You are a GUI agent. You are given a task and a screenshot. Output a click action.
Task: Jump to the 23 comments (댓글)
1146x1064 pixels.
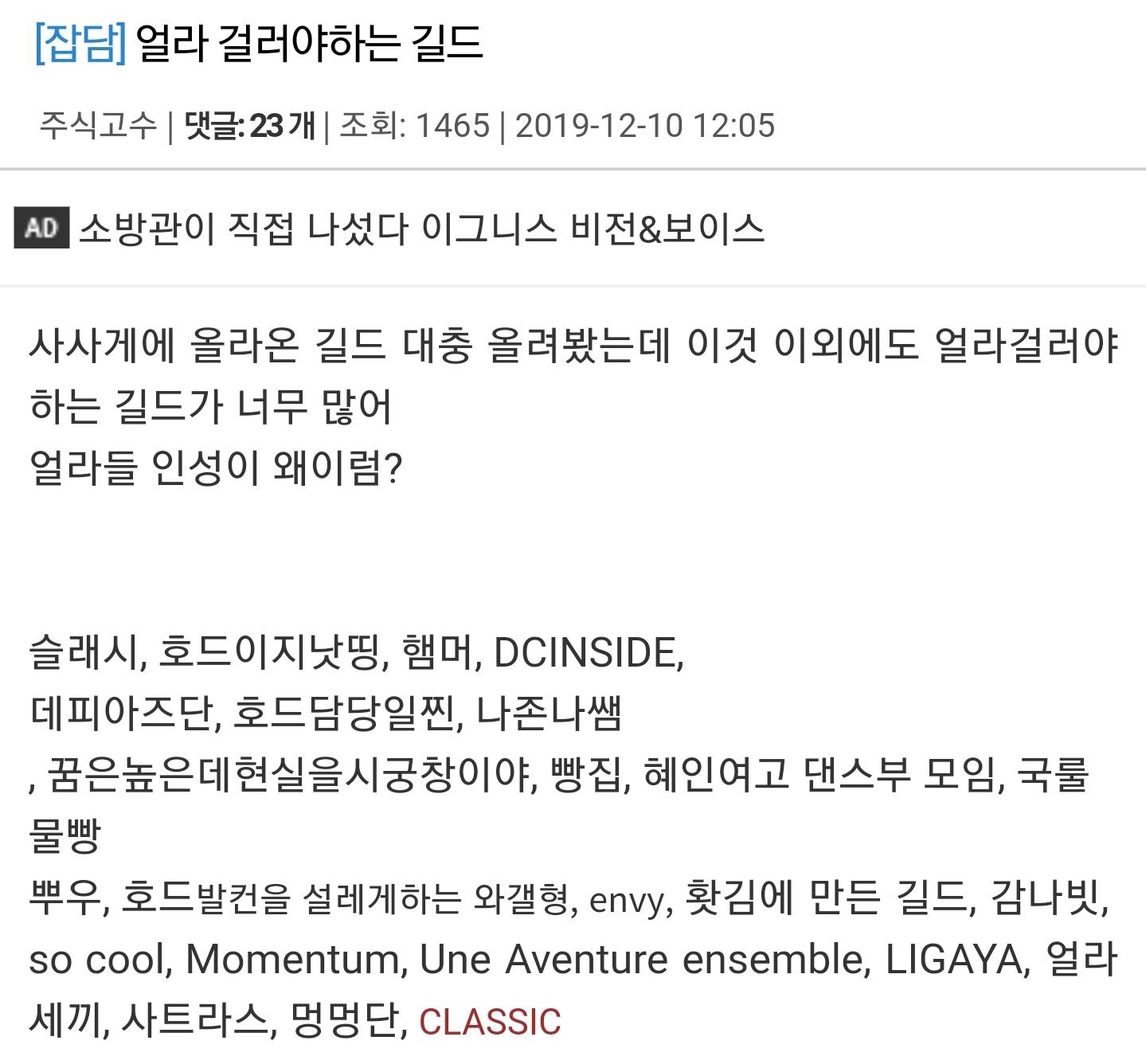(x=250, y=126)
